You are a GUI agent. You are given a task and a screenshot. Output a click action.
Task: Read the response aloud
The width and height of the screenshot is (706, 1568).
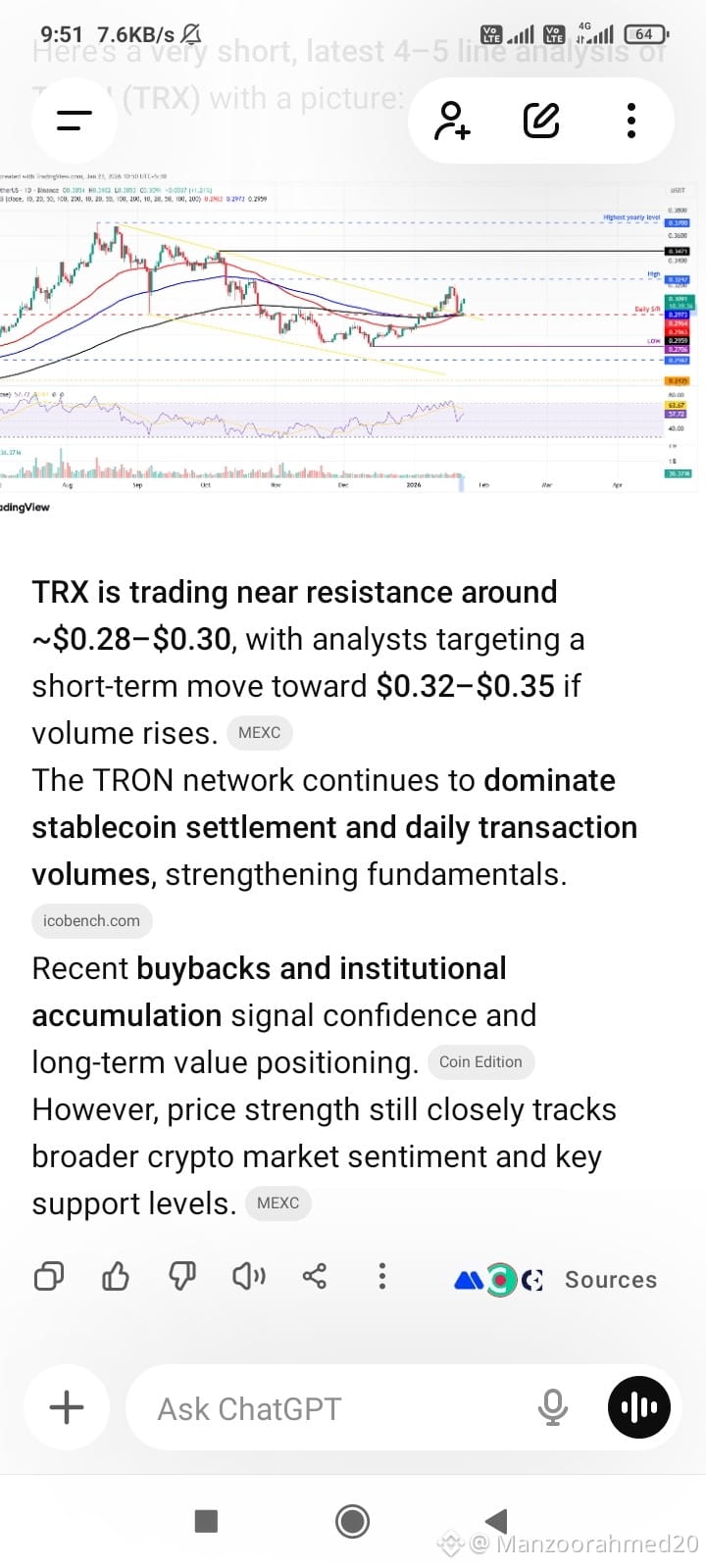248,1276
